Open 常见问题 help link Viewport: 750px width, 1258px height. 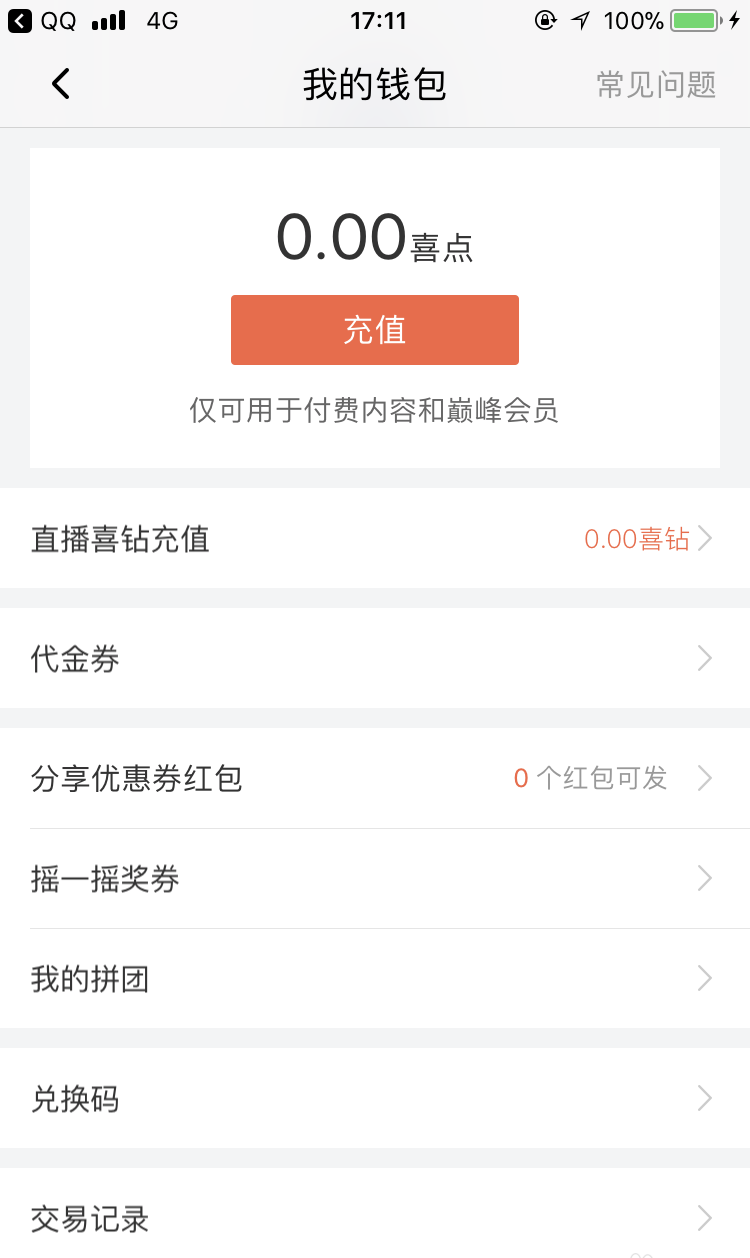tap(656, 84)
